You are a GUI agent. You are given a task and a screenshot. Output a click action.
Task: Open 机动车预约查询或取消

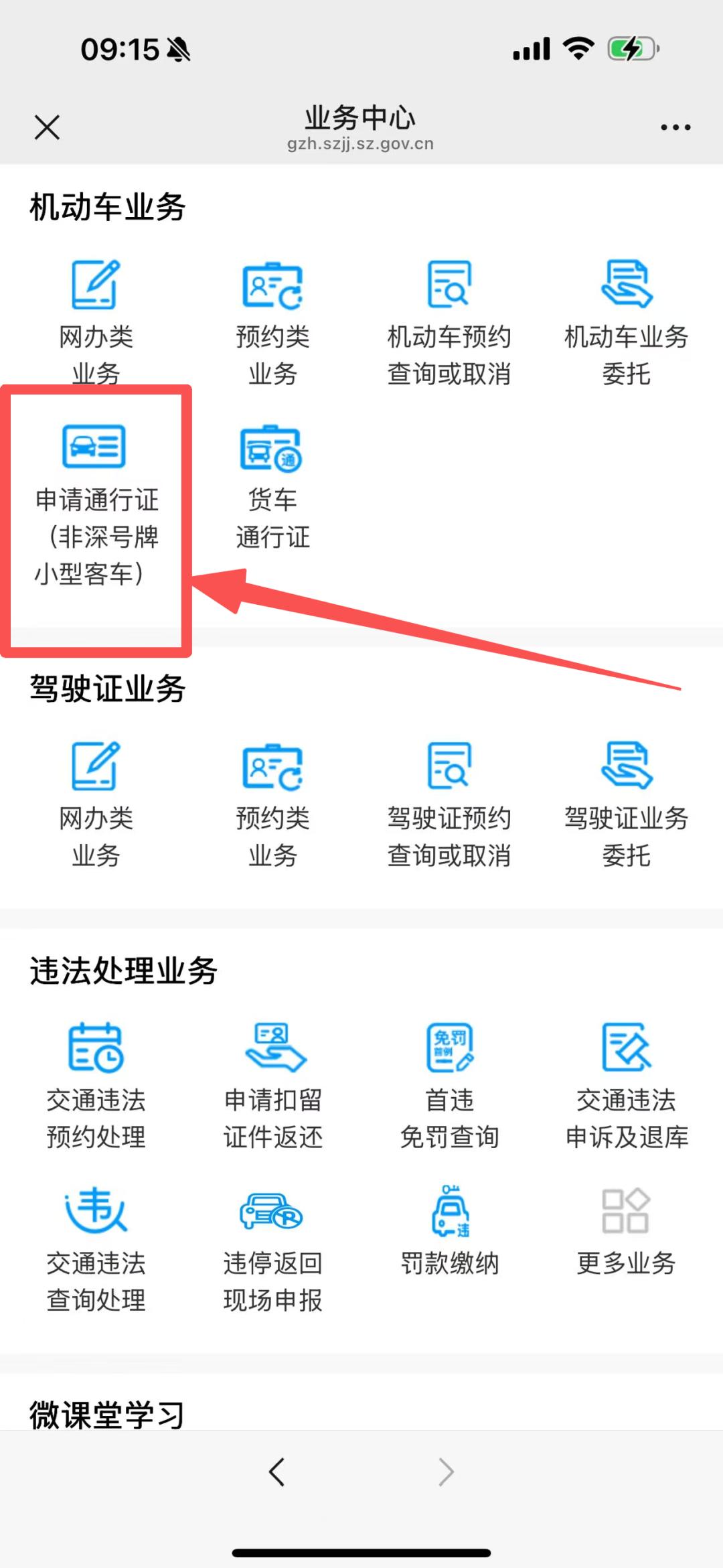[x=450, y=315]
